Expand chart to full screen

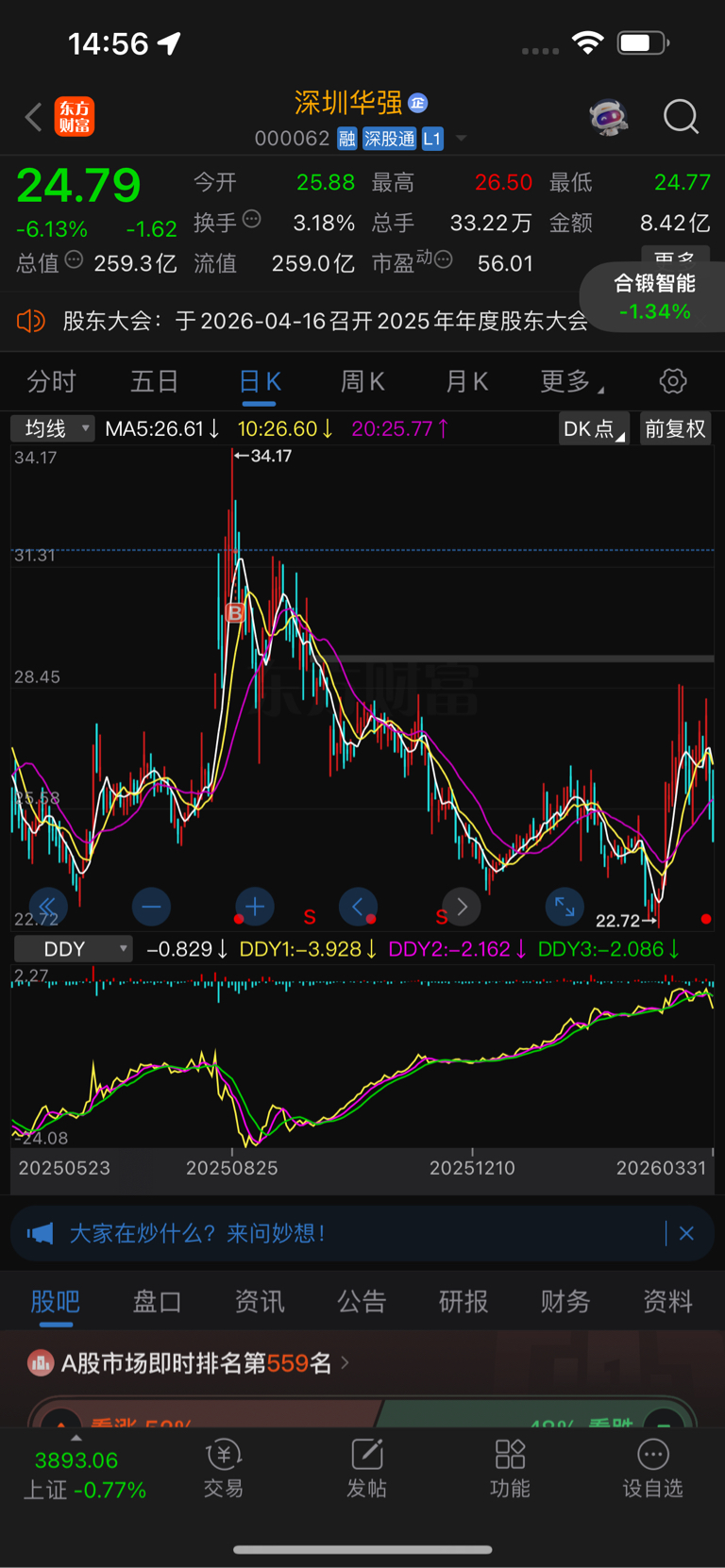[565, 907]
